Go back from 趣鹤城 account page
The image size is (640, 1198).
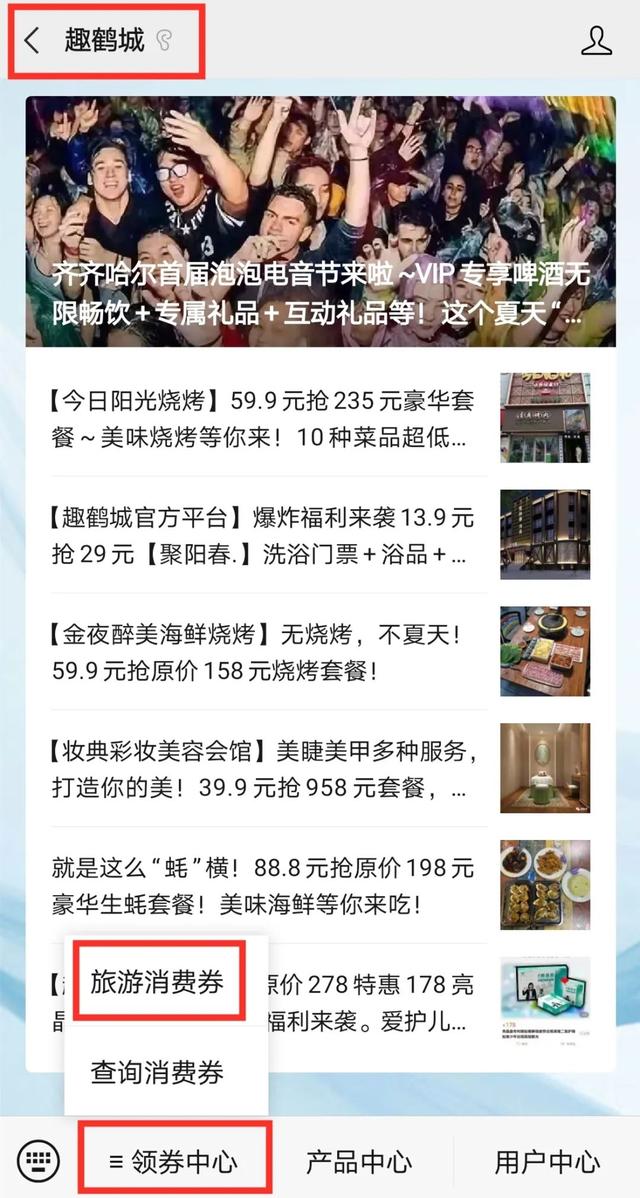(x=32, y=41)
